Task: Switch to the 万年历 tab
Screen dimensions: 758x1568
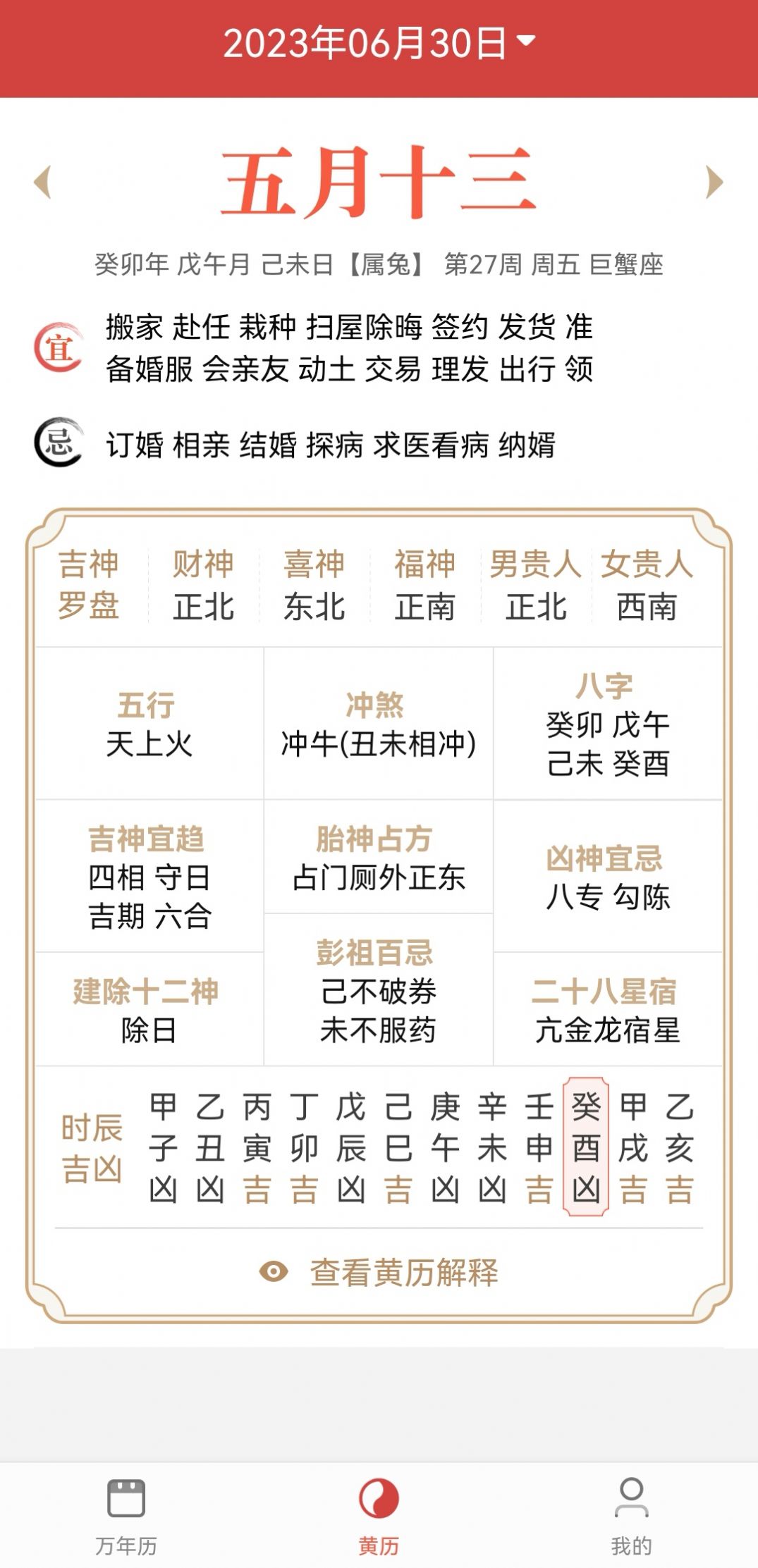Action: (x=126, y=1512)
